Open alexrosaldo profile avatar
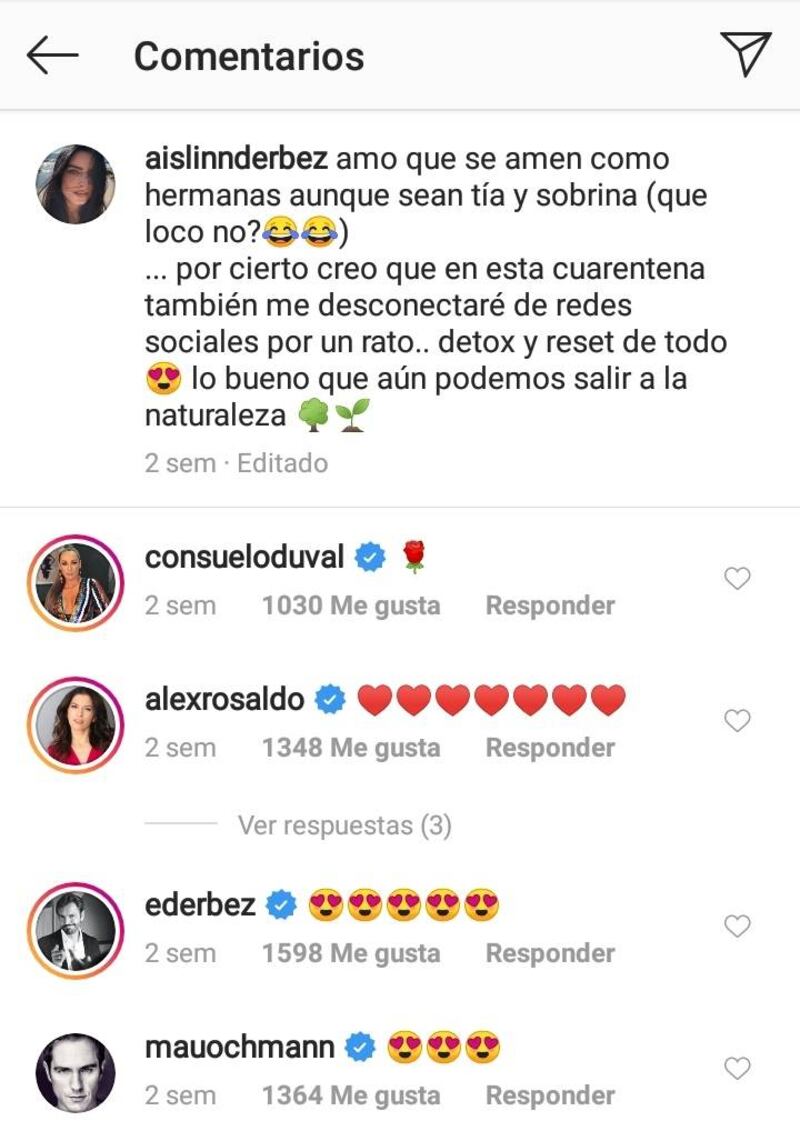 (76, 724)
